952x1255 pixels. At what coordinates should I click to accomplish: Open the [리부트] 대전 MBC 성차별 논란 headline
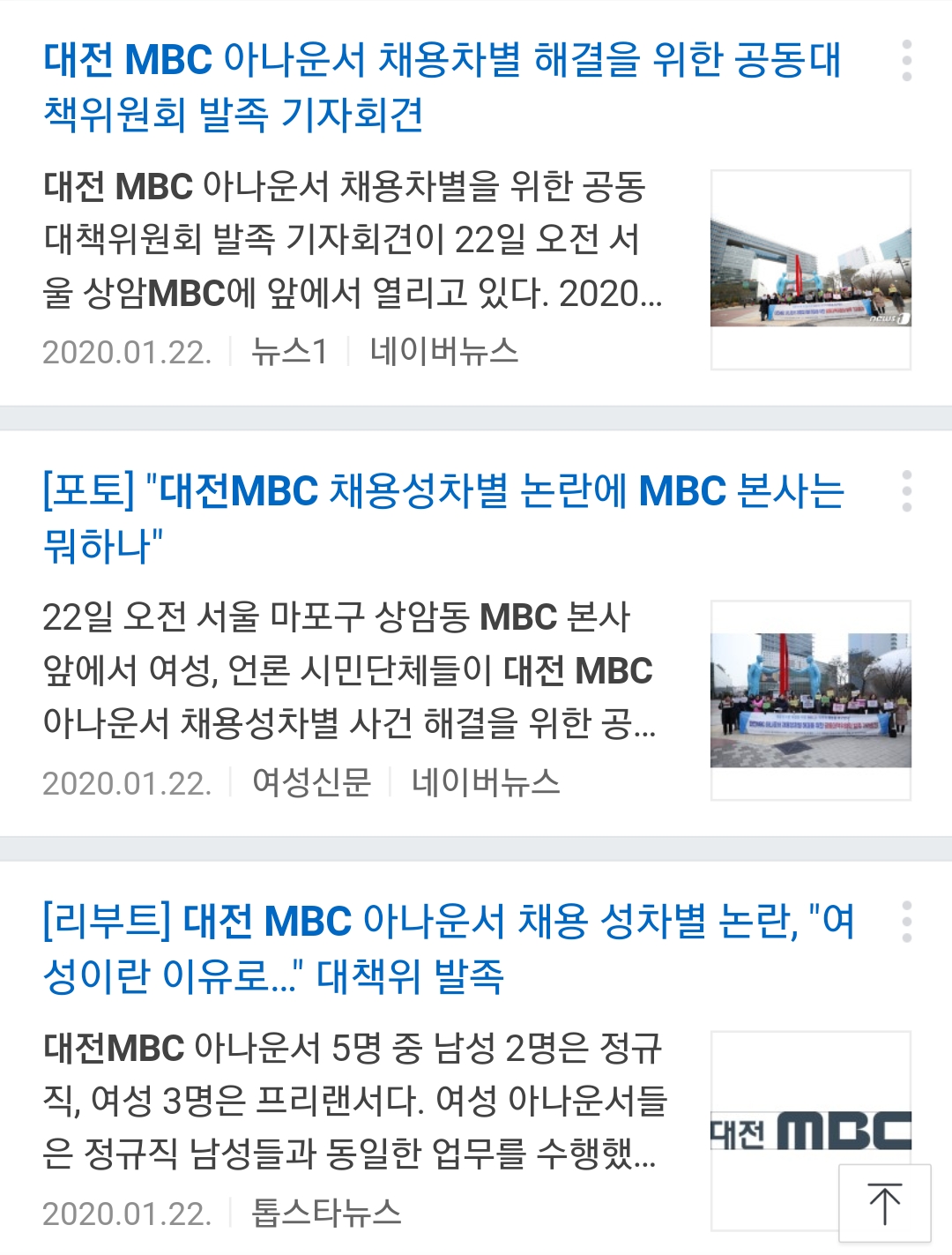[x=448, y=948]
